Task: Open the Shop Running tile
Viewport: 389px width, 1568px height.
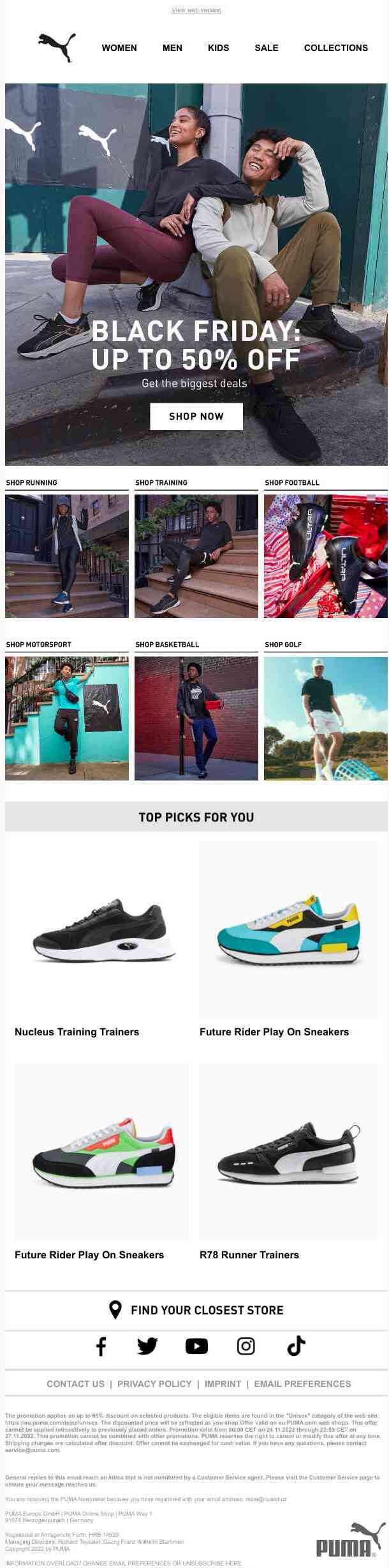Action: pos(66,556)
